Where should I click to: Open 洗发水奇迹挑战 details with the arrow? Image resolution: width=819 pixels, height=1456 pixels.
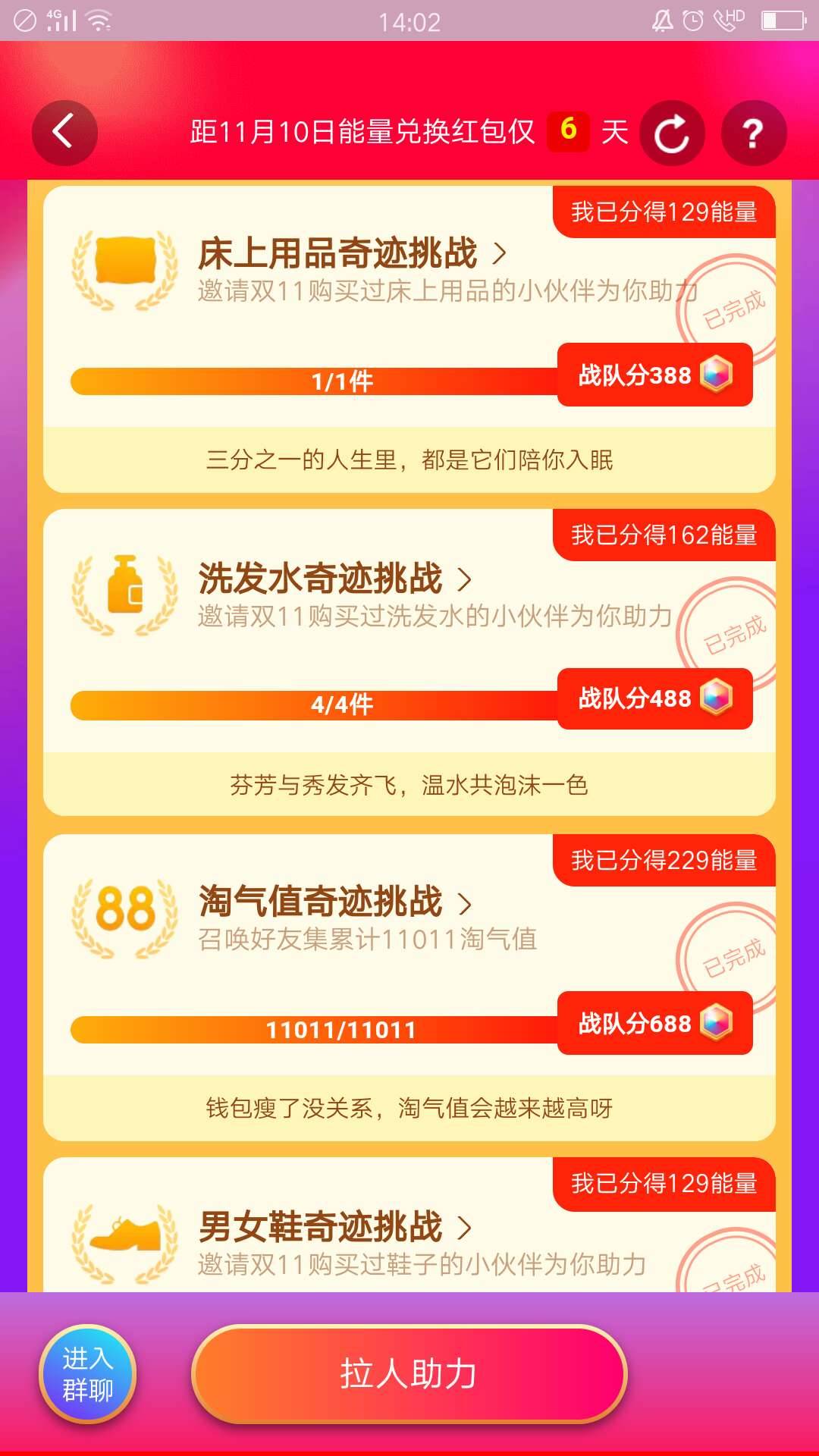click(465, 578)
